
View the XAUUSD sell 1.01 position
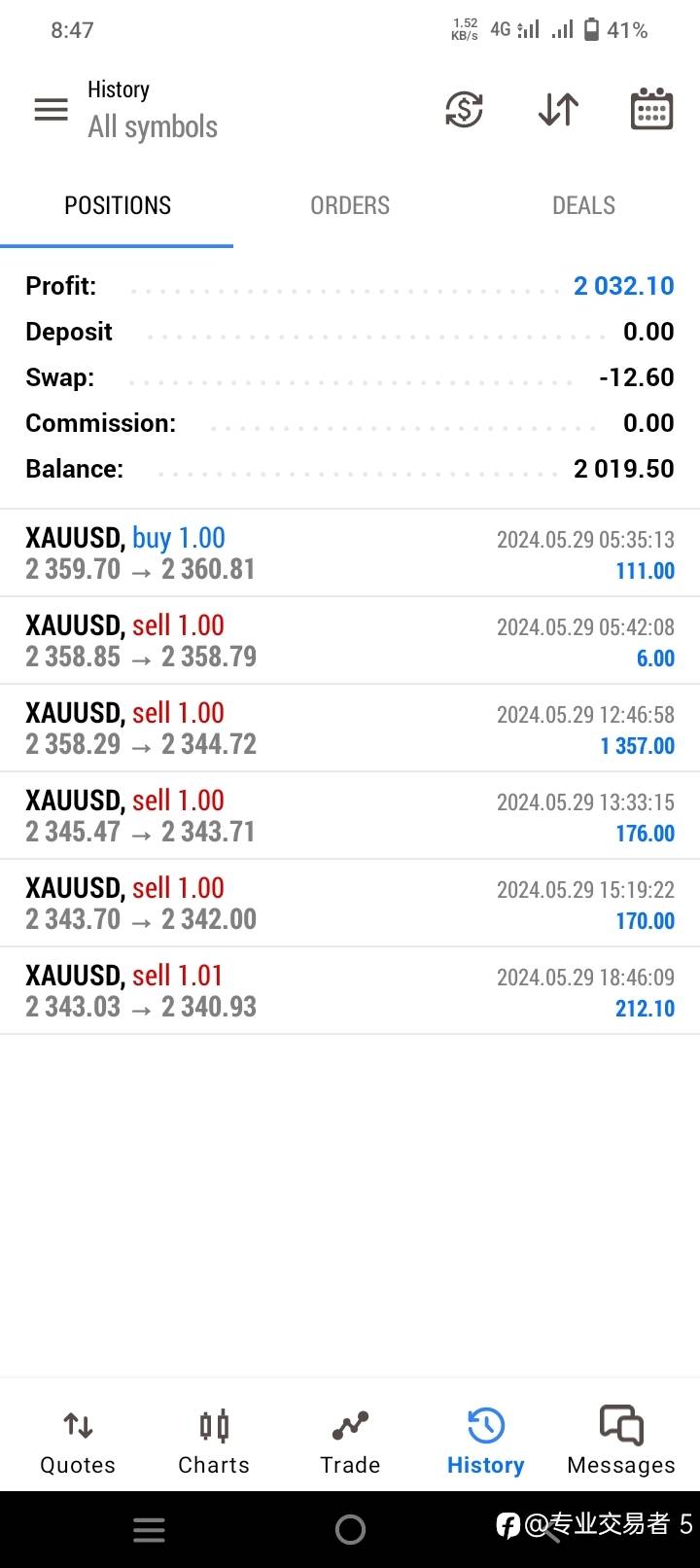350,990
